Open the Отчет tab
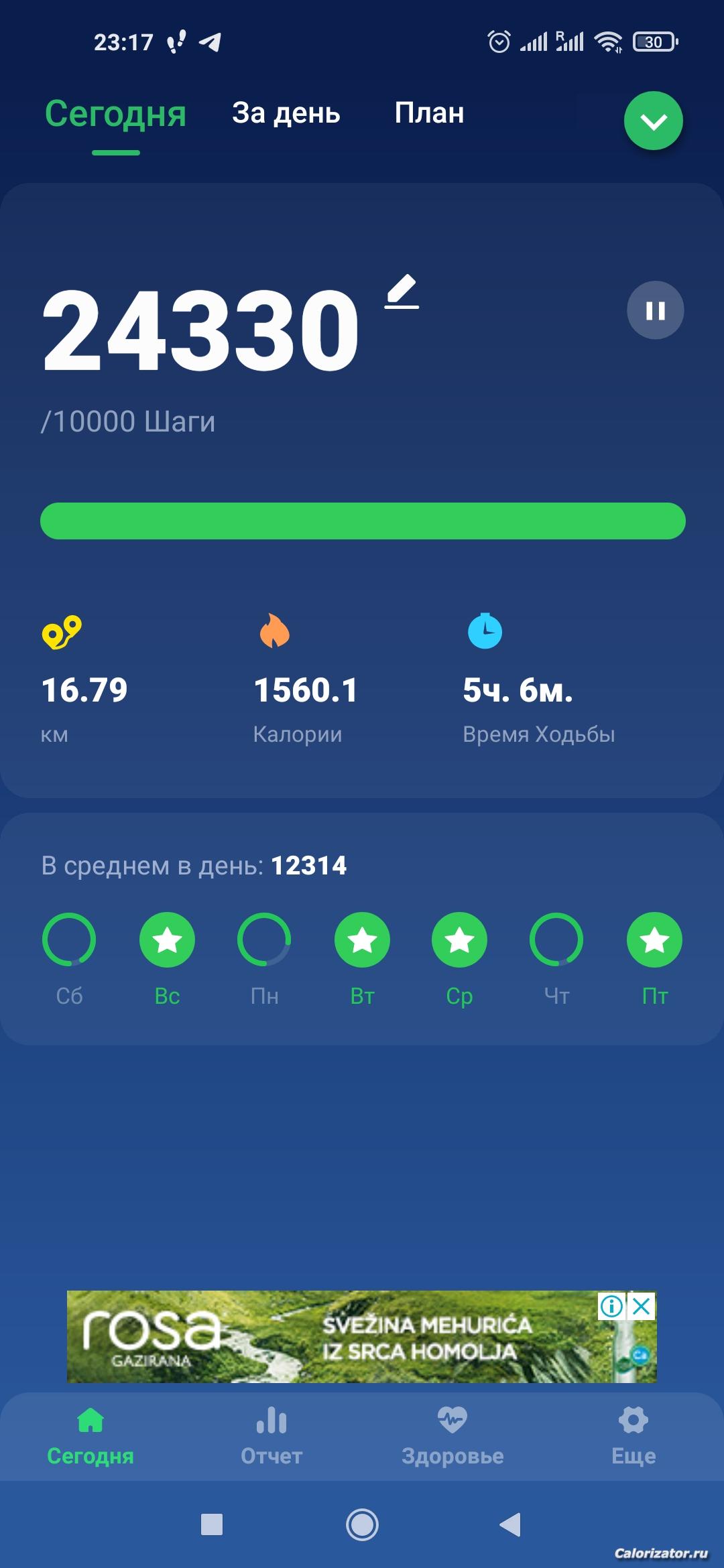Viewport: 724px width, 1568px height. (271, 1436)
